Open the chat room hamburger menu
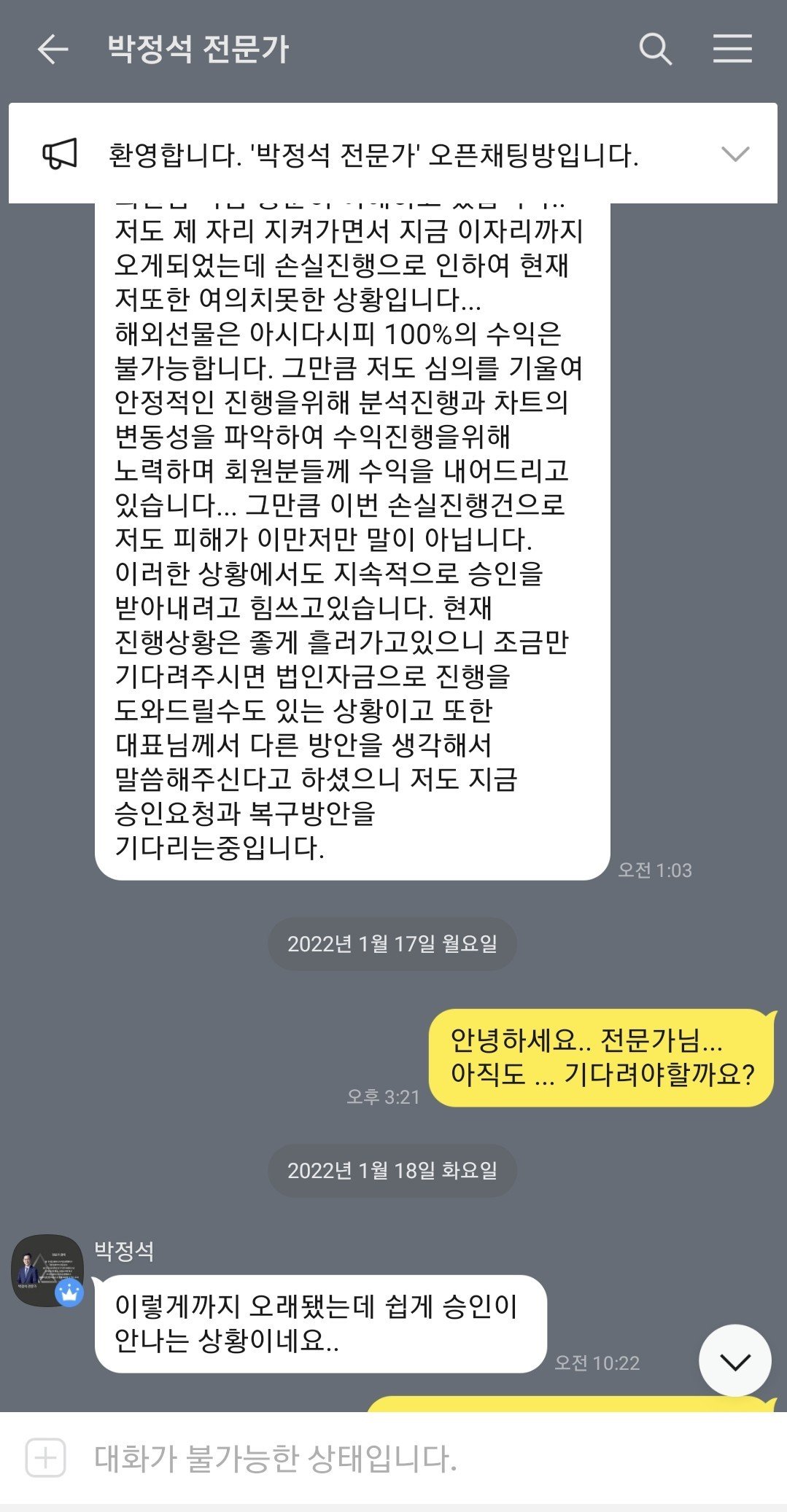The width and height of the screenshot is (787, 1512). [732, 49]
